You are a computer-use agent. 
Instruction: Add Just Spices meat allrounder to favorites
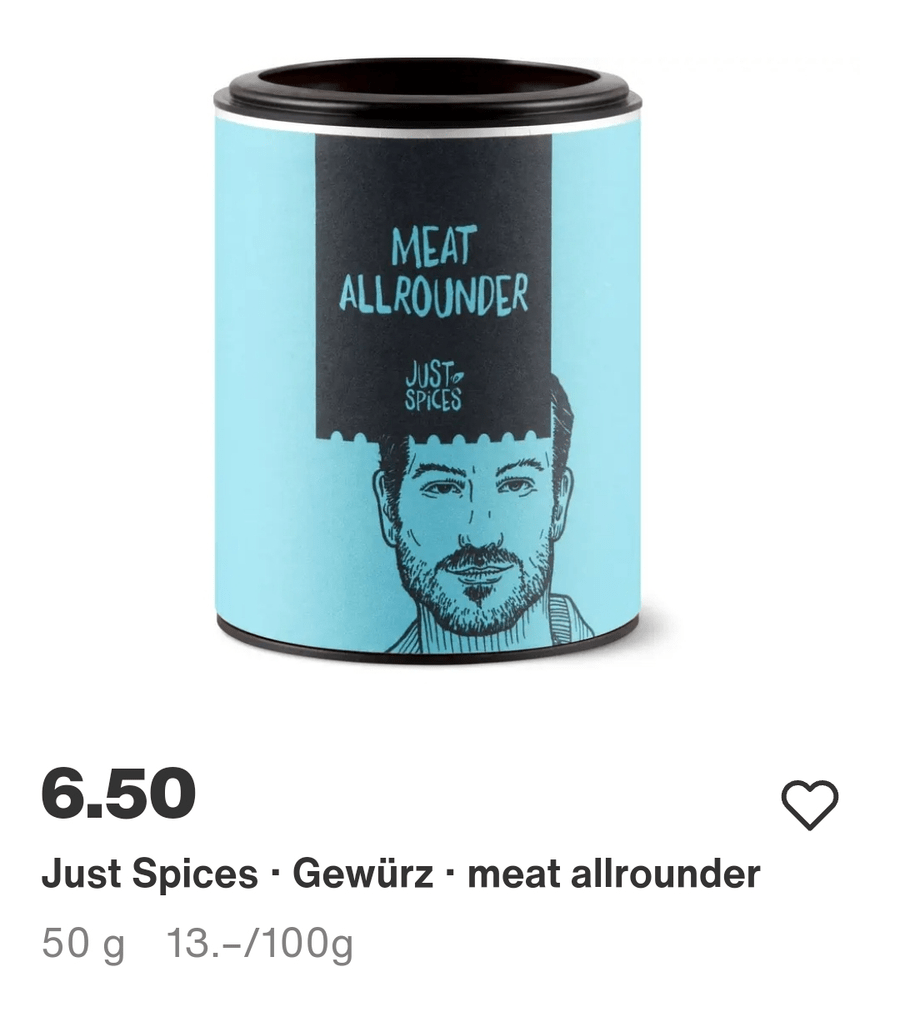[809, 805]
